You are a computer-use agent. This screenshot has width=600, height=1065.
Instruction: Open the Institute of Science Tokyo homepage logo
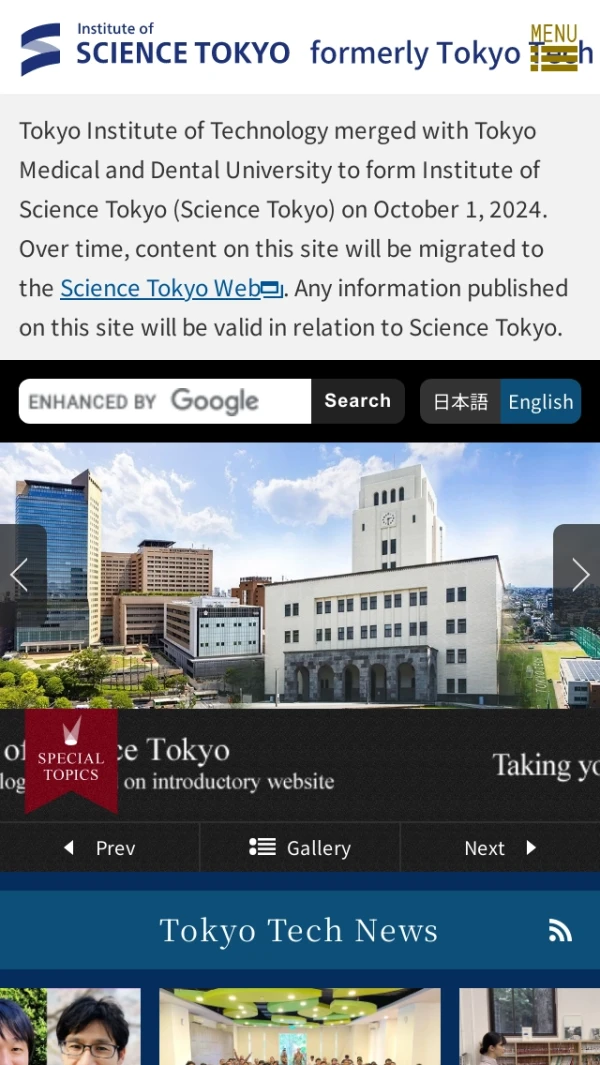156,48
